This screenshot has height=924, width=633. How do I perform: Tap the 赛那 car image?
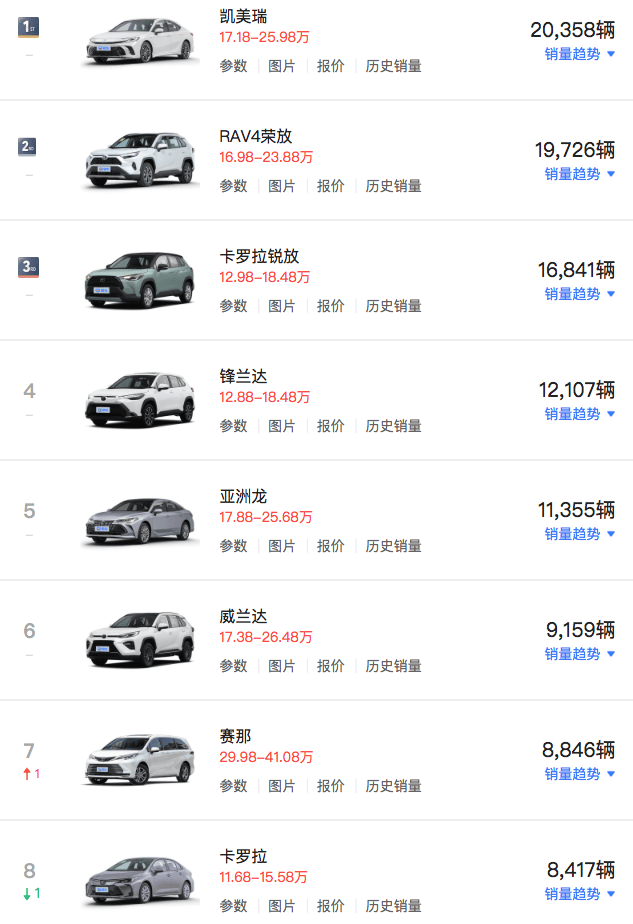(x=140, y=760)
